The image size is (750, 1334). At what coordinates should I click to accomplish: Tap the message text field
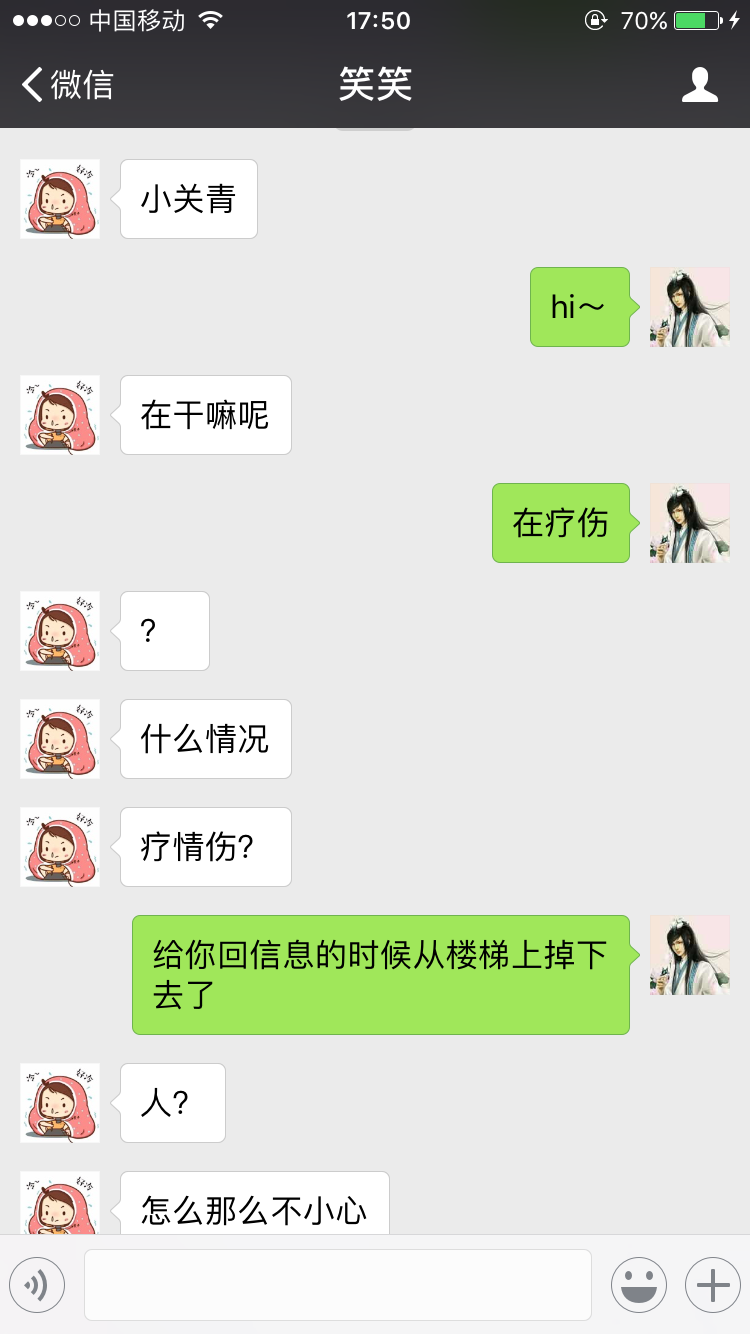coord(338,1285)
